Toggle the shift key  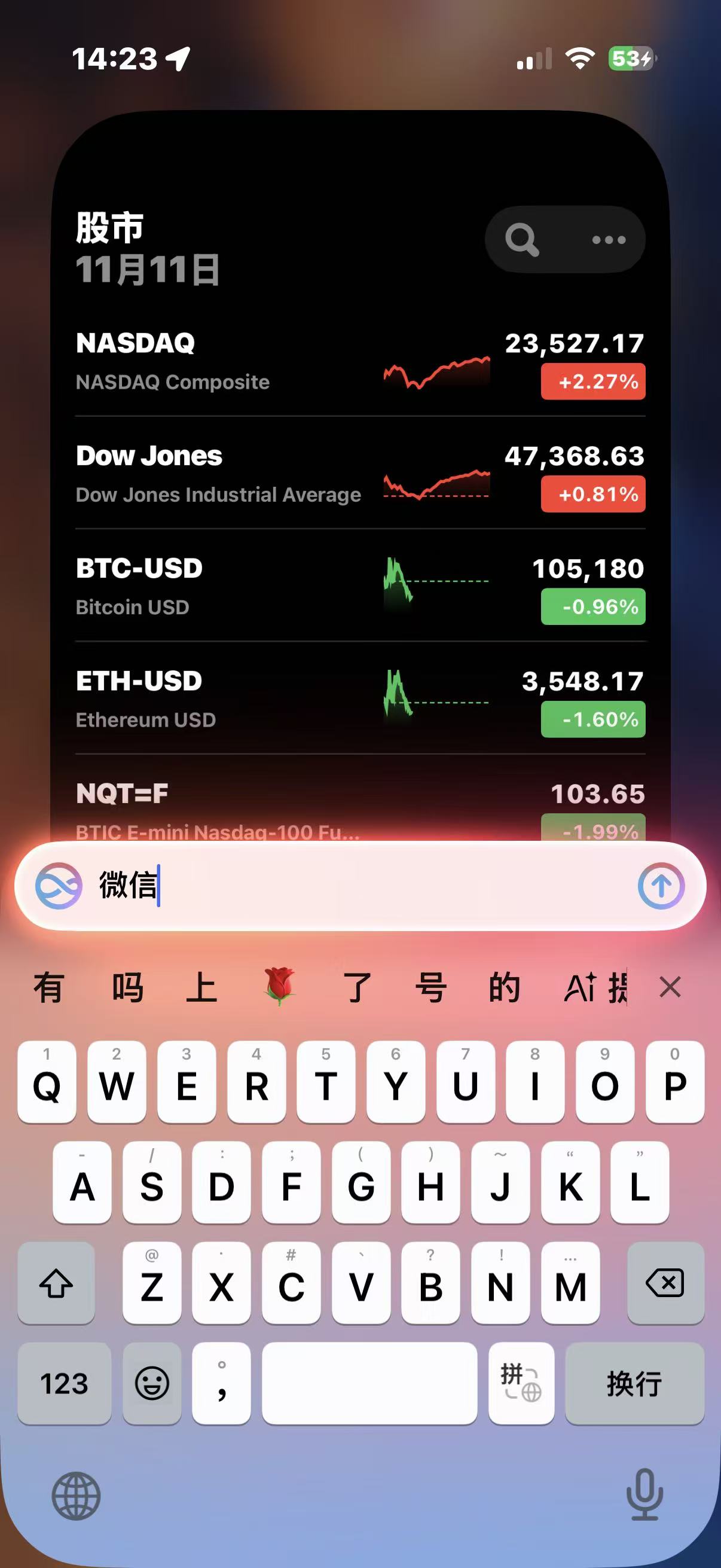pyautogui.click(x=56, y=1283)
